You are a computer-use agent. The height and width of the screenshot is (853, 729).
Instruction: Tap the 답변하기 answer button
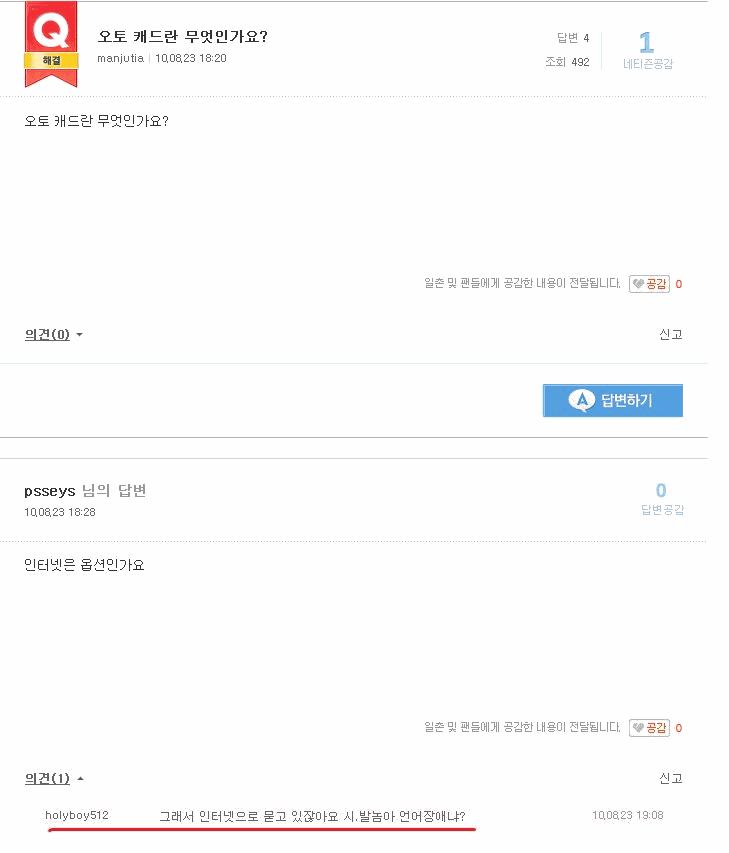tap(612, 401)
